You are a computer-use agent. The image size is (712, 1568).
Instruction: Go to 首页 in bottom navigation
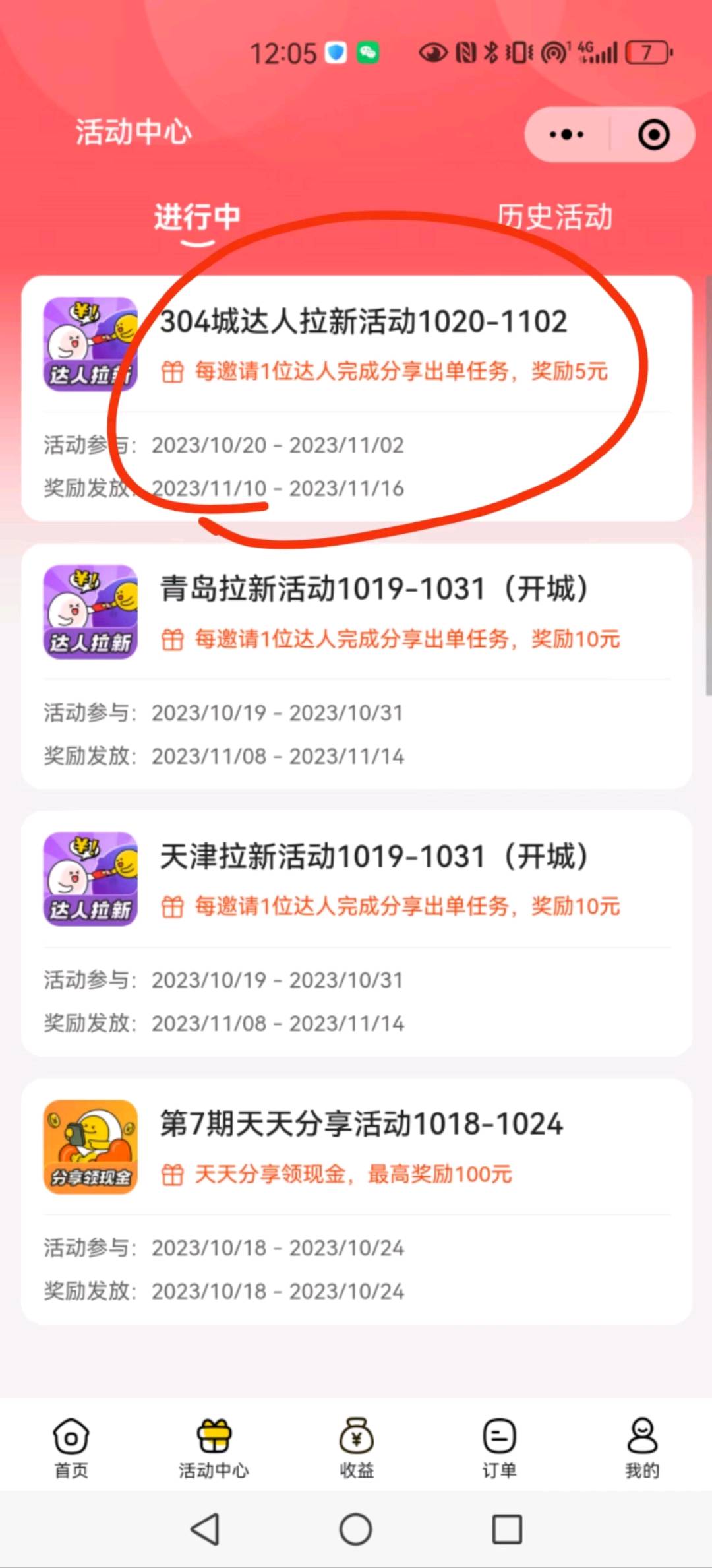[x=71, y=1448]
